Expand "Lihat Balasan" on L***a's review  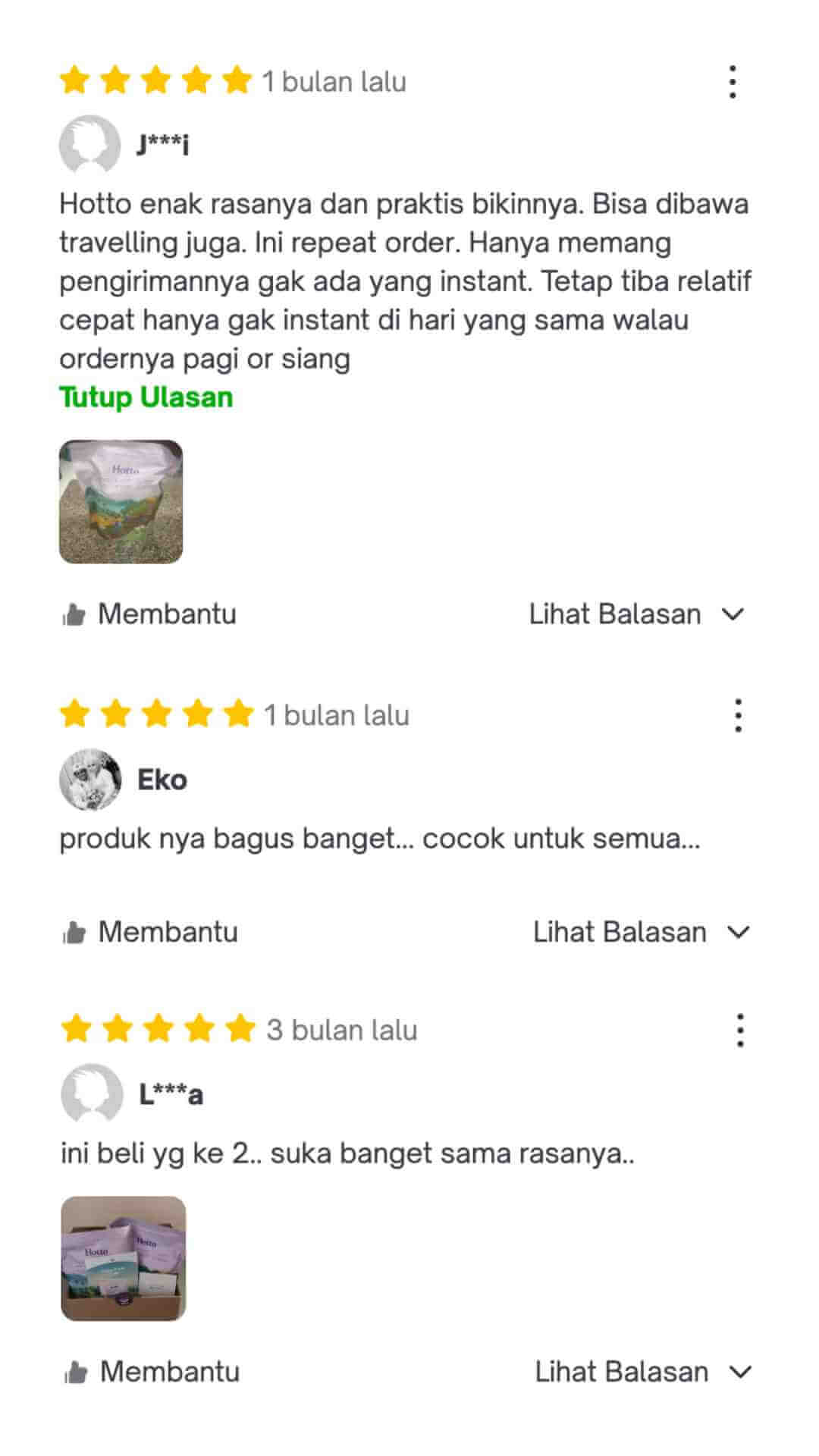[x=620, y=1371]
